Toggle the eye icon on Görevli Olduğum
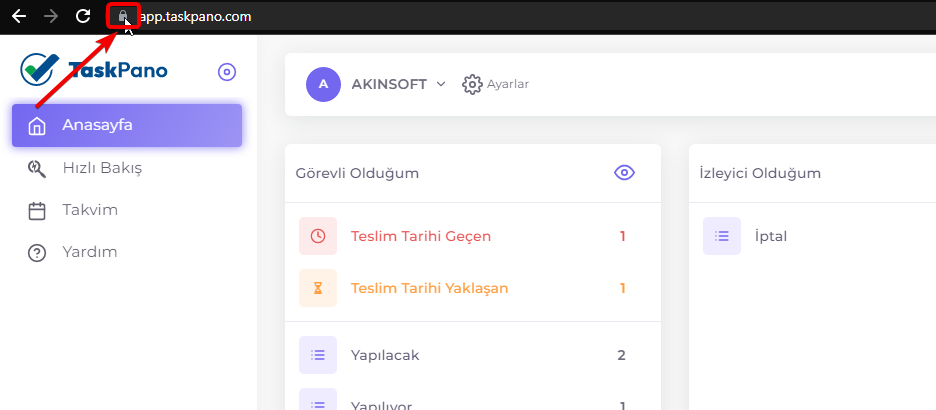The height and width of the screenshot is (410, 936). coord(624,173)
